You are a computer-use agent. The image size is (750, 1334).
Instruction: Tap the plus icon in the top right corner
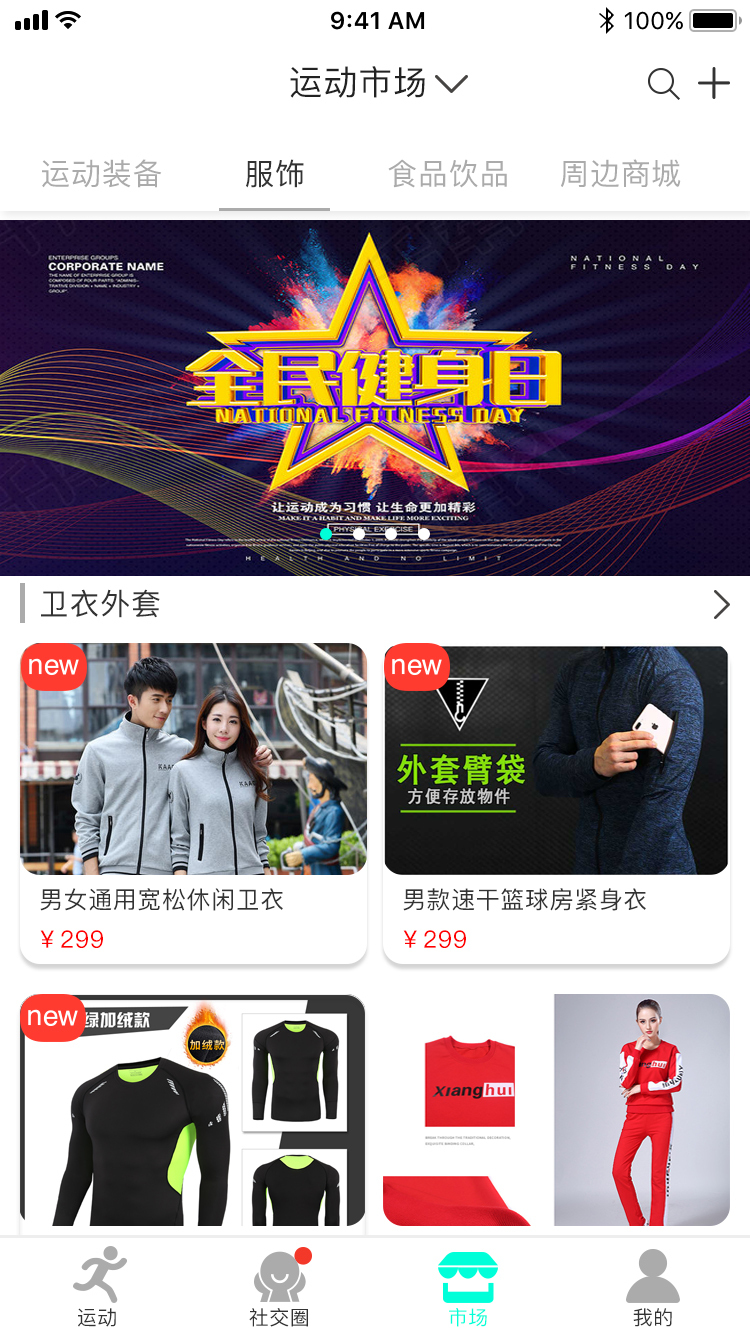tap(714, 84)
